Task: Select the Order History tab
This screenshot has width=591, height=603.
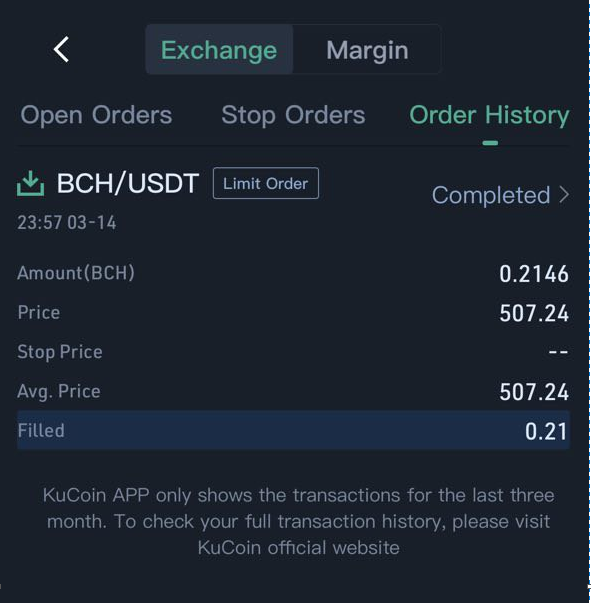Action: pyautogui.click(x=489, y=115)
